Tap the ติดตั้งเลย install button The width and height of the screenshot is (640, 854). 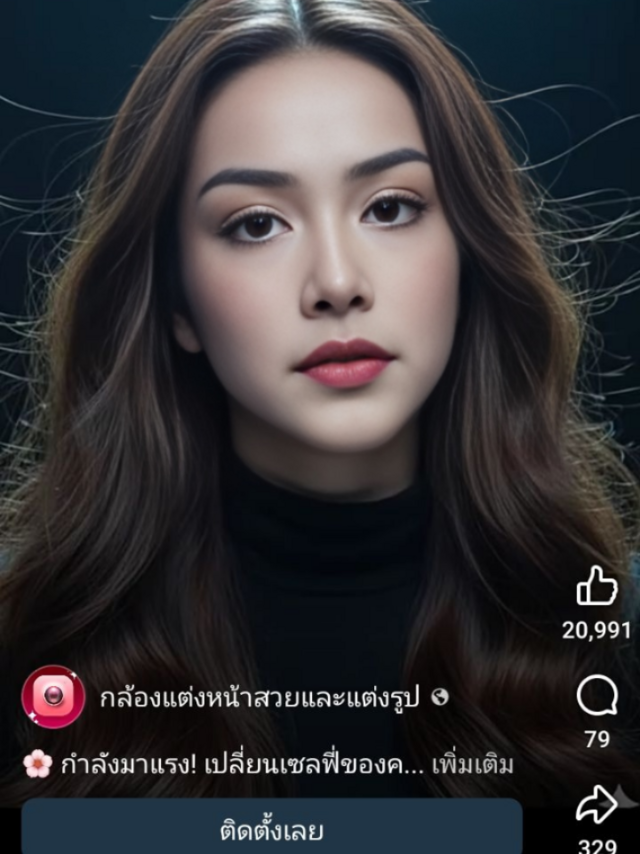(272, 829)
